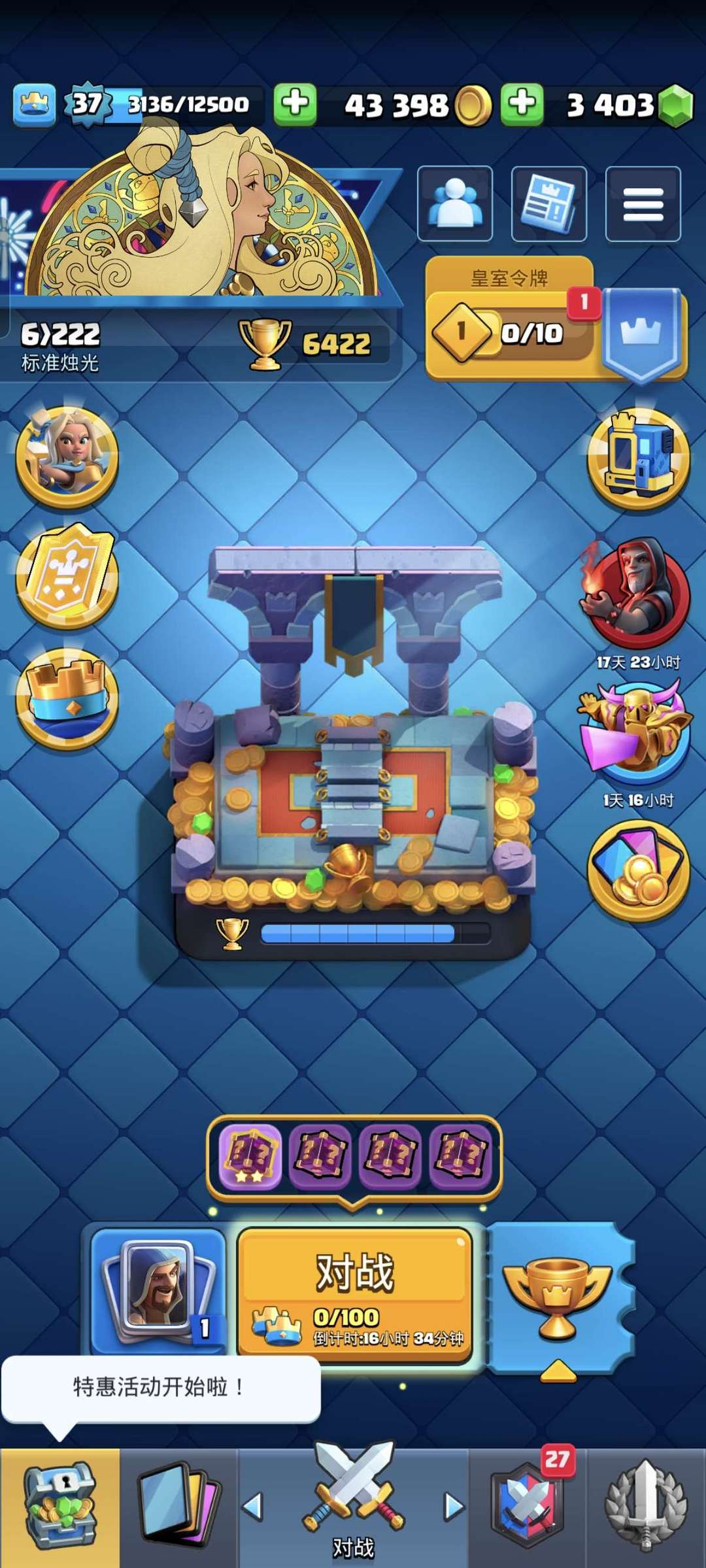Image resolution: width=706 pixels, height=1568 pixels.
Task: Open the clan shield tab with 27 badge
Action: click(528, 1507)
